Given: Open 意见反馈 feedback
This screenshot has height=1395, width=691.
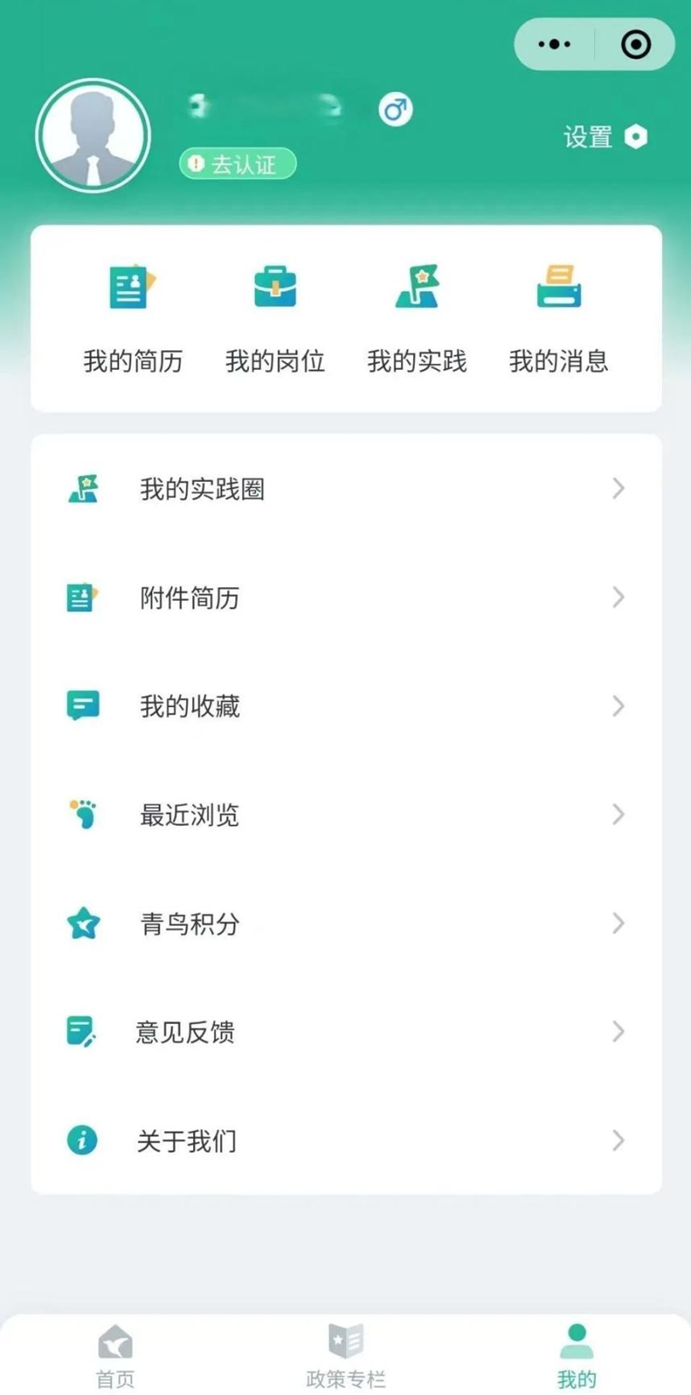Looking at the screenshot, I should click(346, 1032).
